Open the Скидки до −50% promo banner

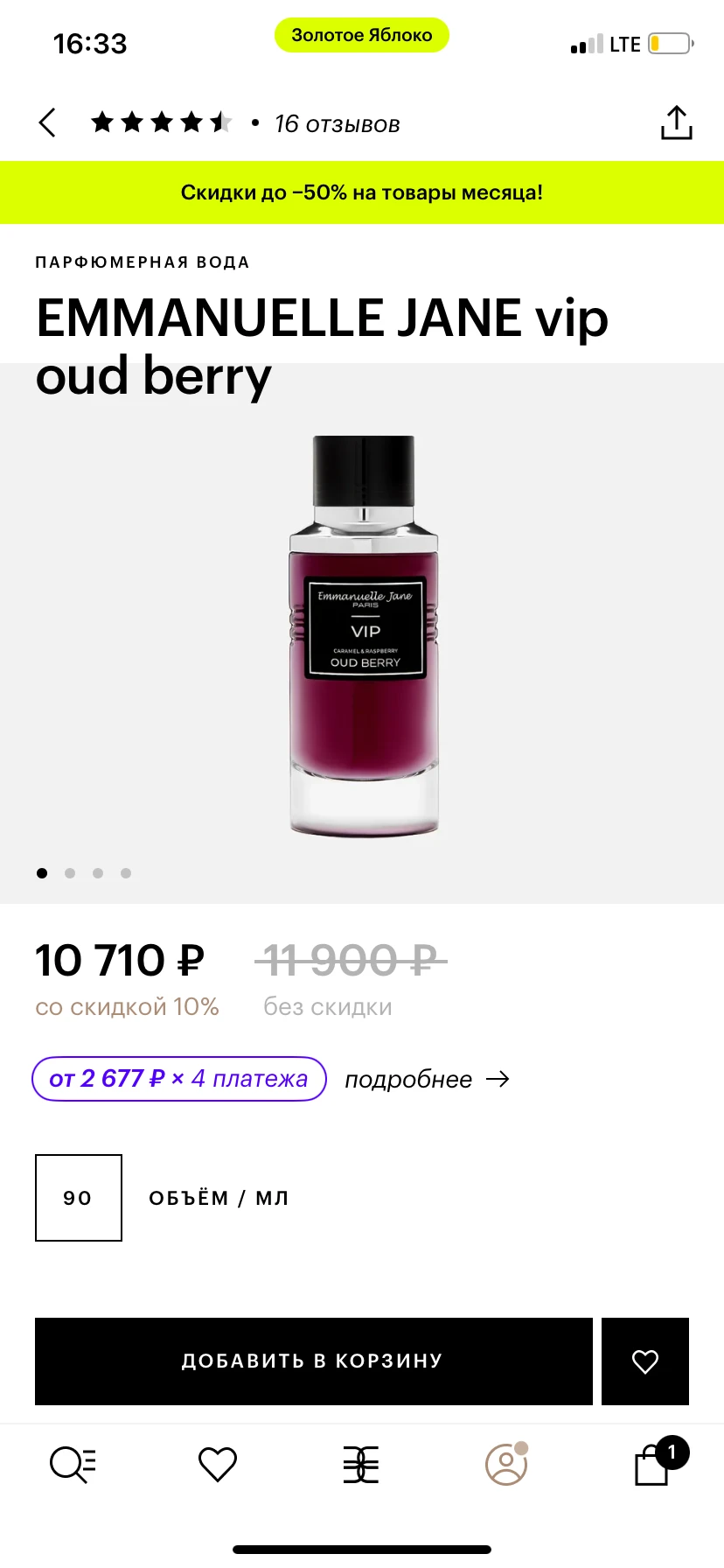point(362,192)
